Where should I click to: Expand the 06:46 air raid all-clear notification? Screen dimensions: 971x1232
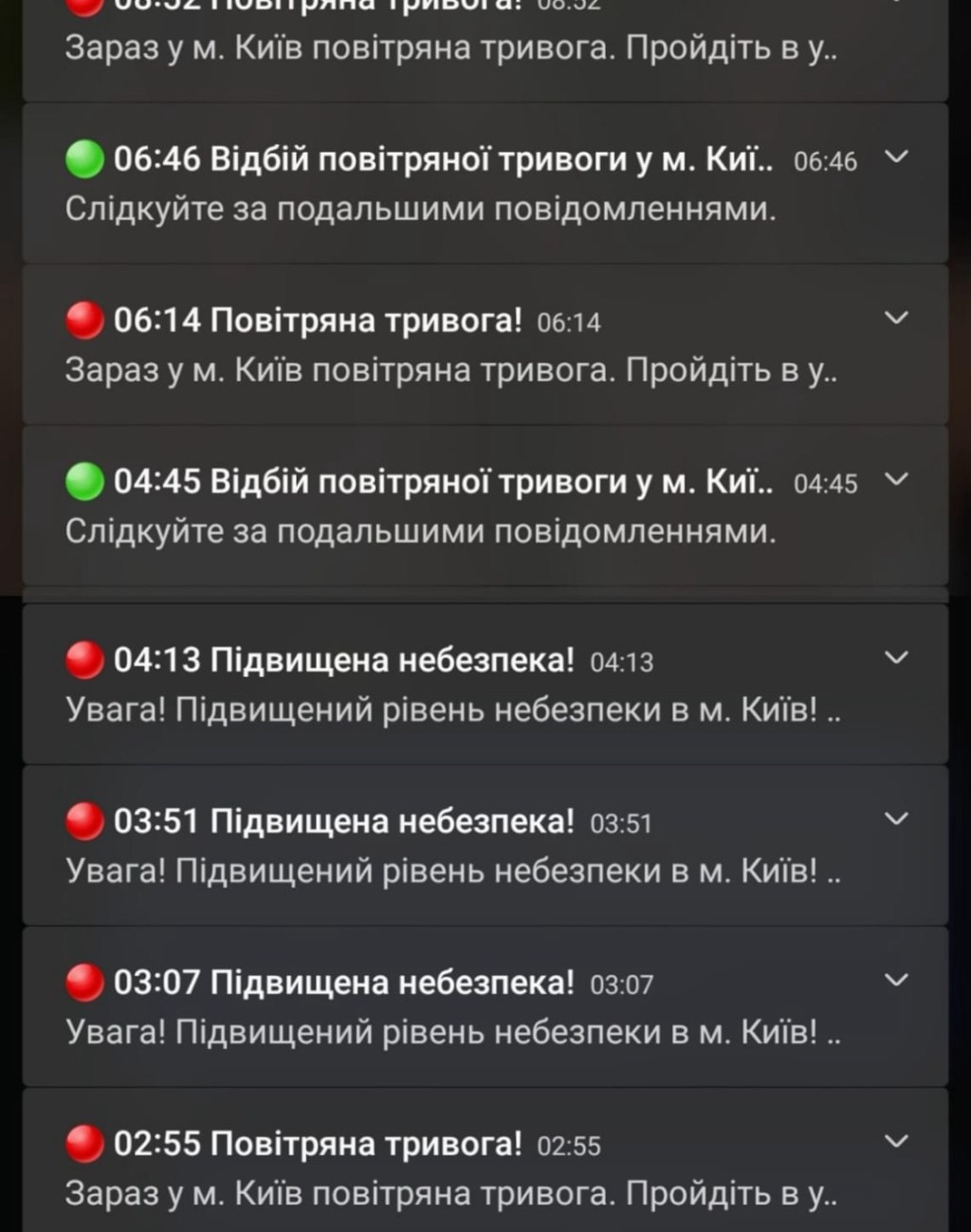coord(896,156)
